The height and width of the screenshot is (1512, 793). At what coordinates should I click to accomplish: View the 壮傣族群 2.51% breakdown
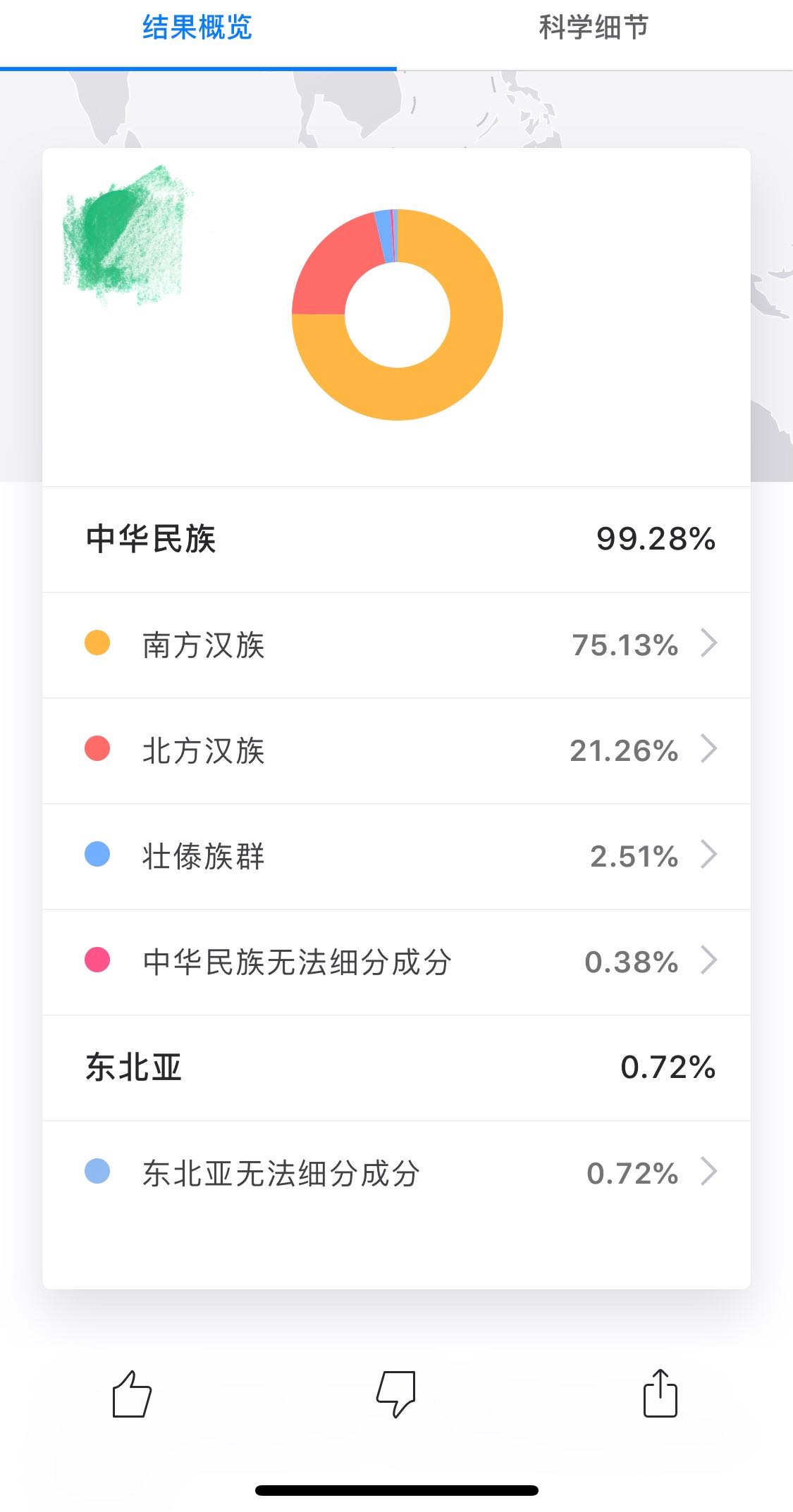pyautogui.click(x=396, y=856)
